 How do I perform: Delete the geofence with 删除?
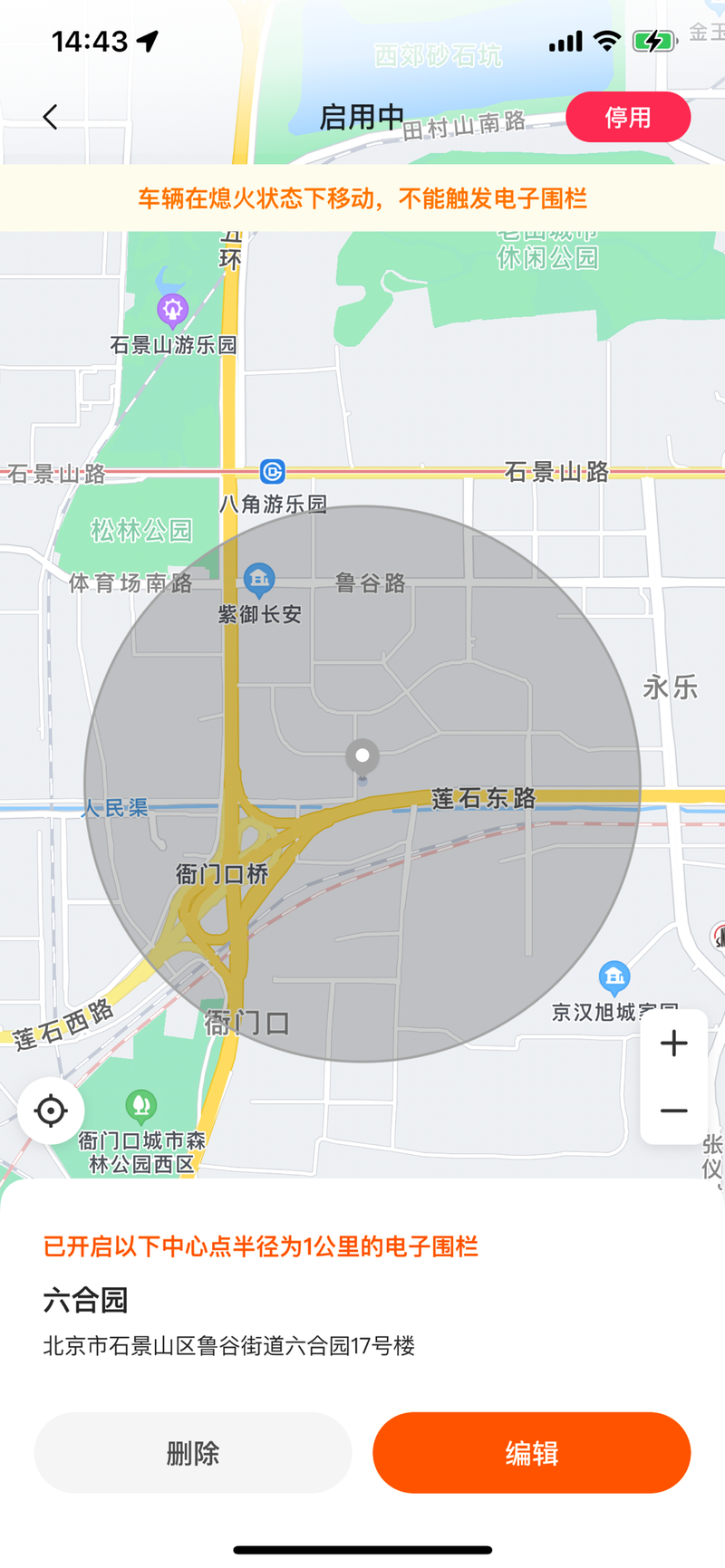pos(193,1453)
